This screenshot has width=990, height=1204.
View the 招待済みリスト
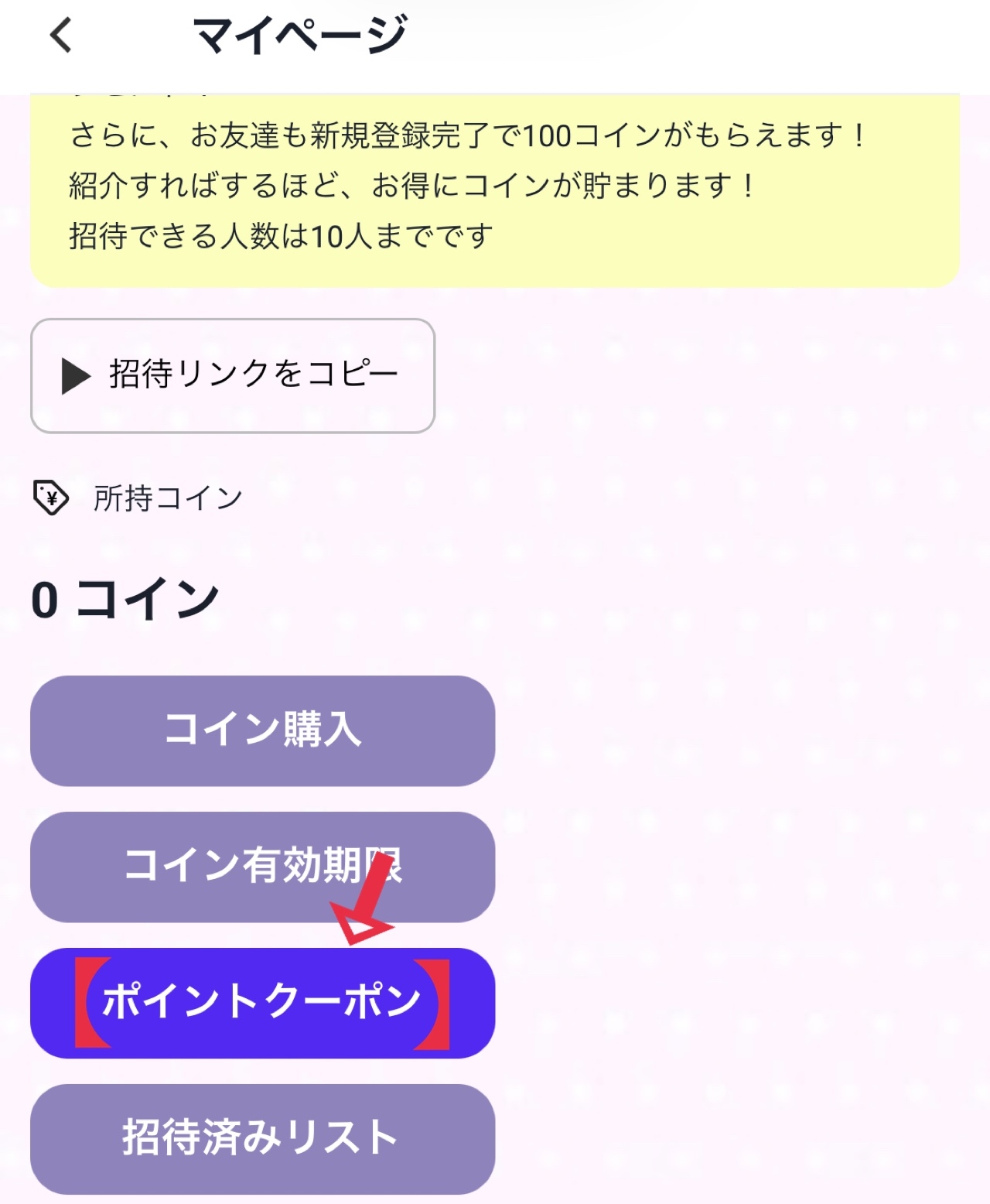[262, 1138]
